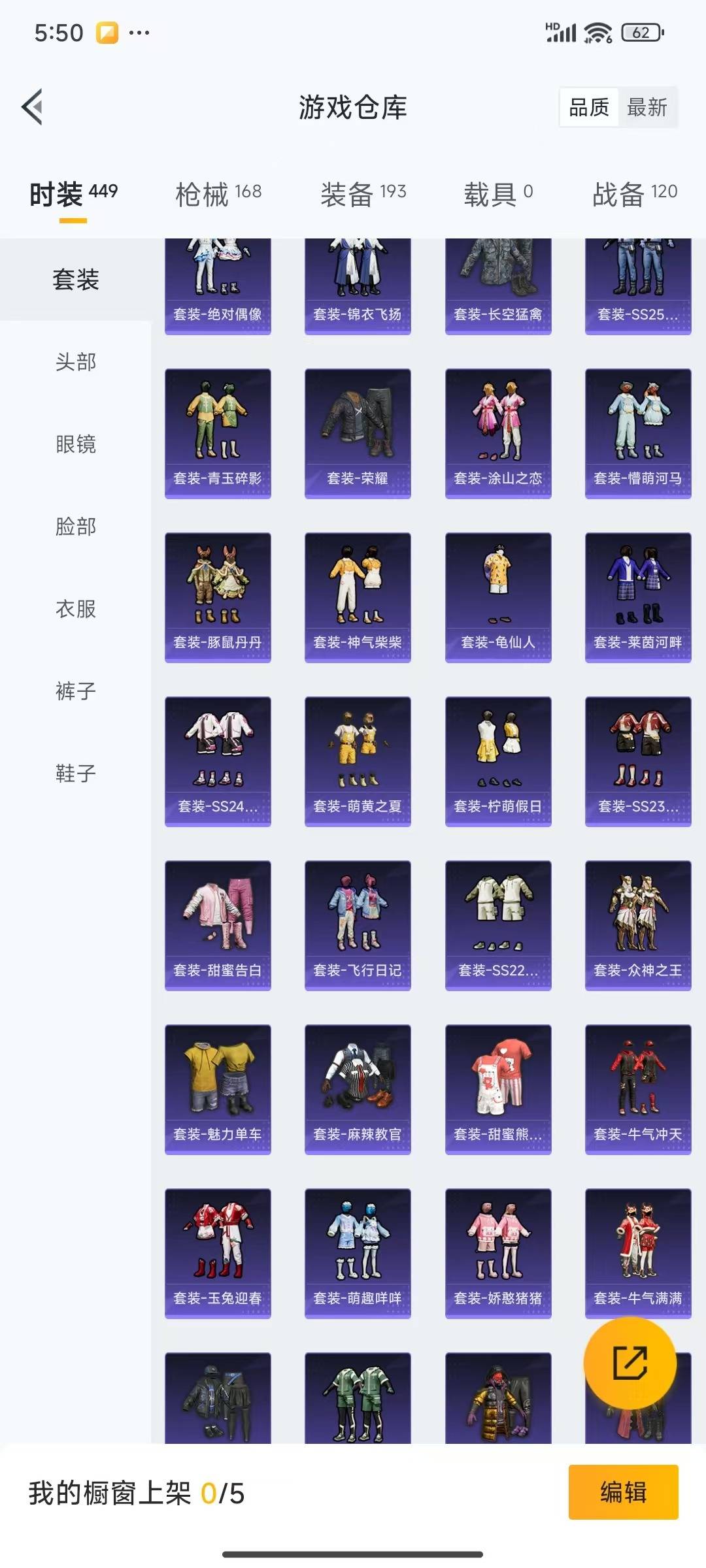Select the 头部 category
Viewport: 706px width, 1568px height.
coord(76,362)
